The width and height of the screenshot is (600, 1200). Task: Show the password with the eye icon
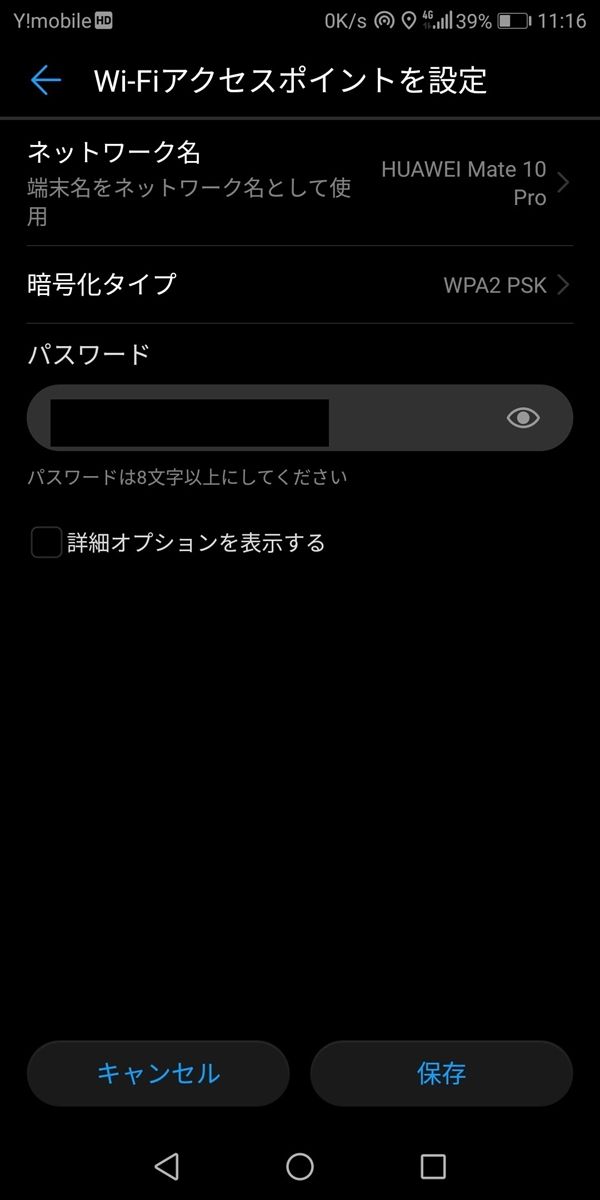pyautogui.click(x=522, y=418)
